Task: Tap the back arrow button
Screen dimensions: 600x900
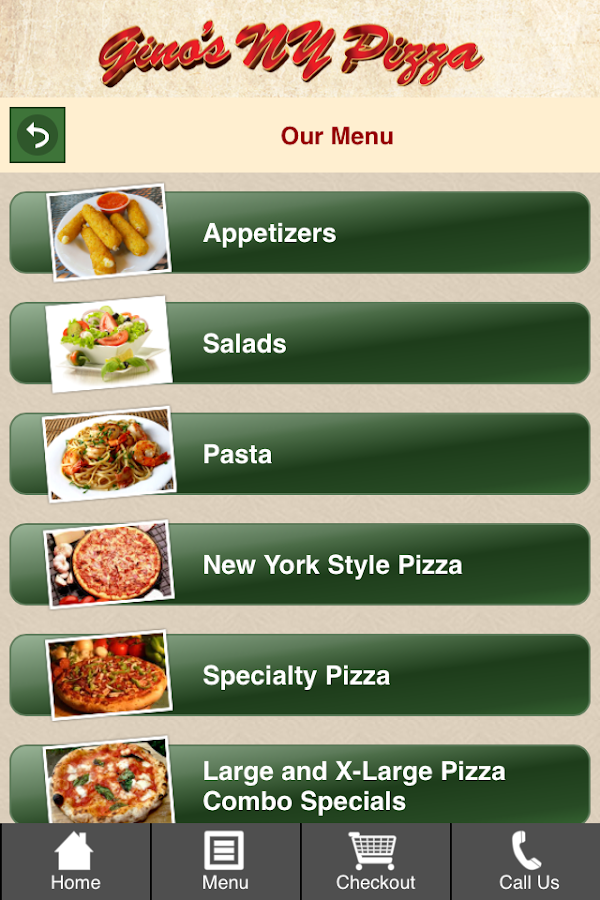Action: pyautogui.click(x=38, y=135)
